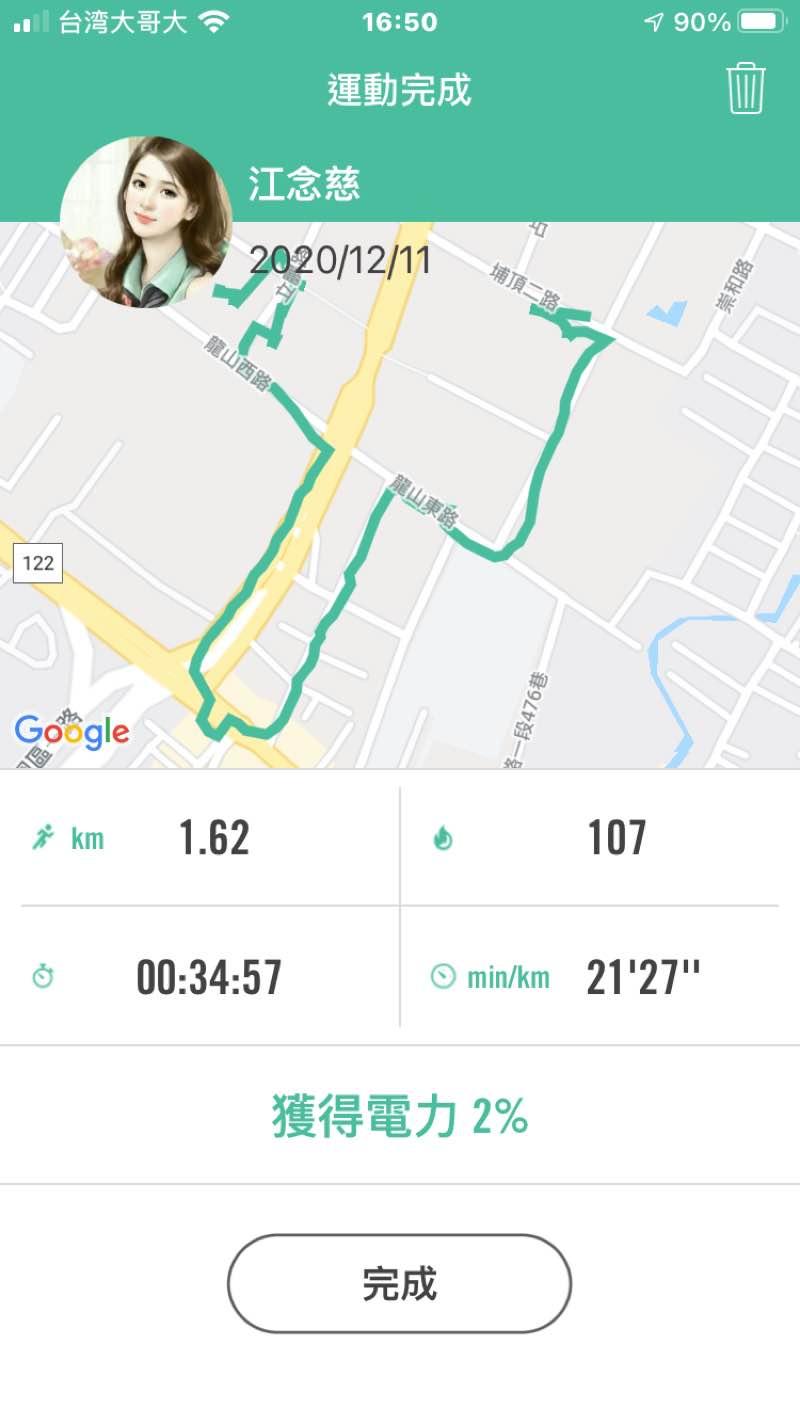Open 江念慈's profile picture
This screenshot has width=800, height=1423.
point(146,222)
